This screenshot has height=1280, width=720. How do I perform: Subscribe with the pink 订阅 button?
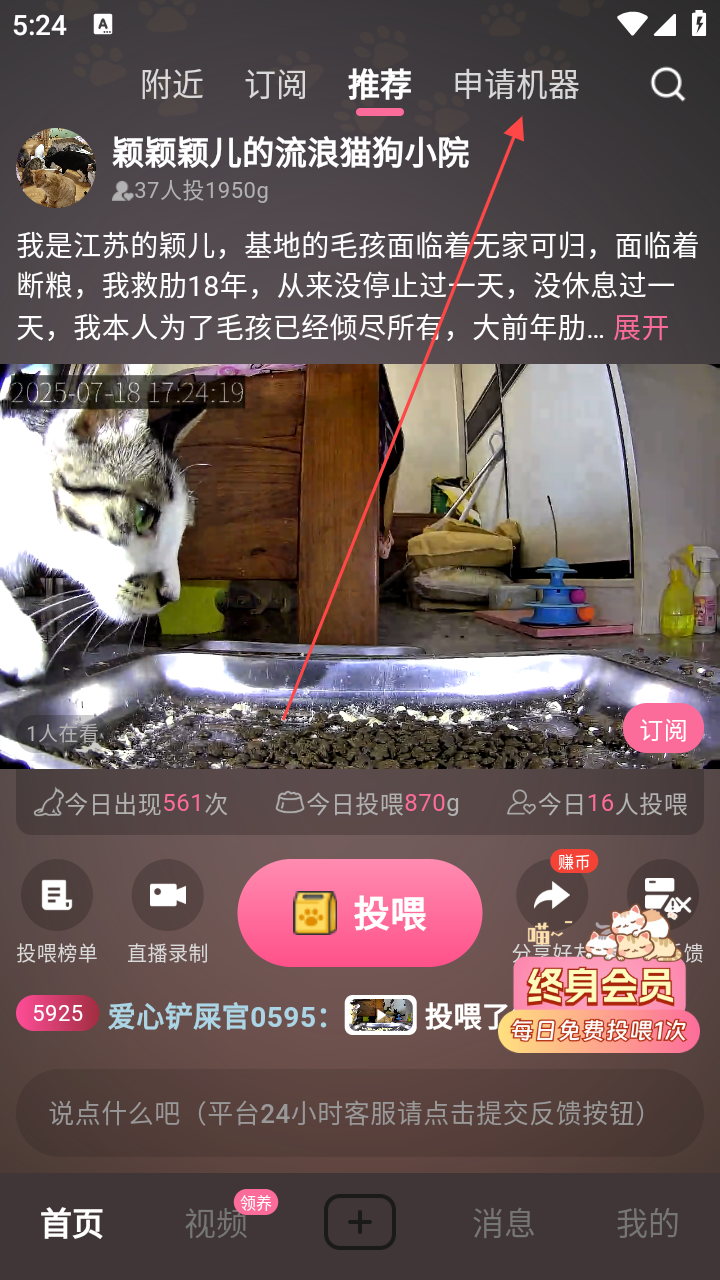coord(663,730)
